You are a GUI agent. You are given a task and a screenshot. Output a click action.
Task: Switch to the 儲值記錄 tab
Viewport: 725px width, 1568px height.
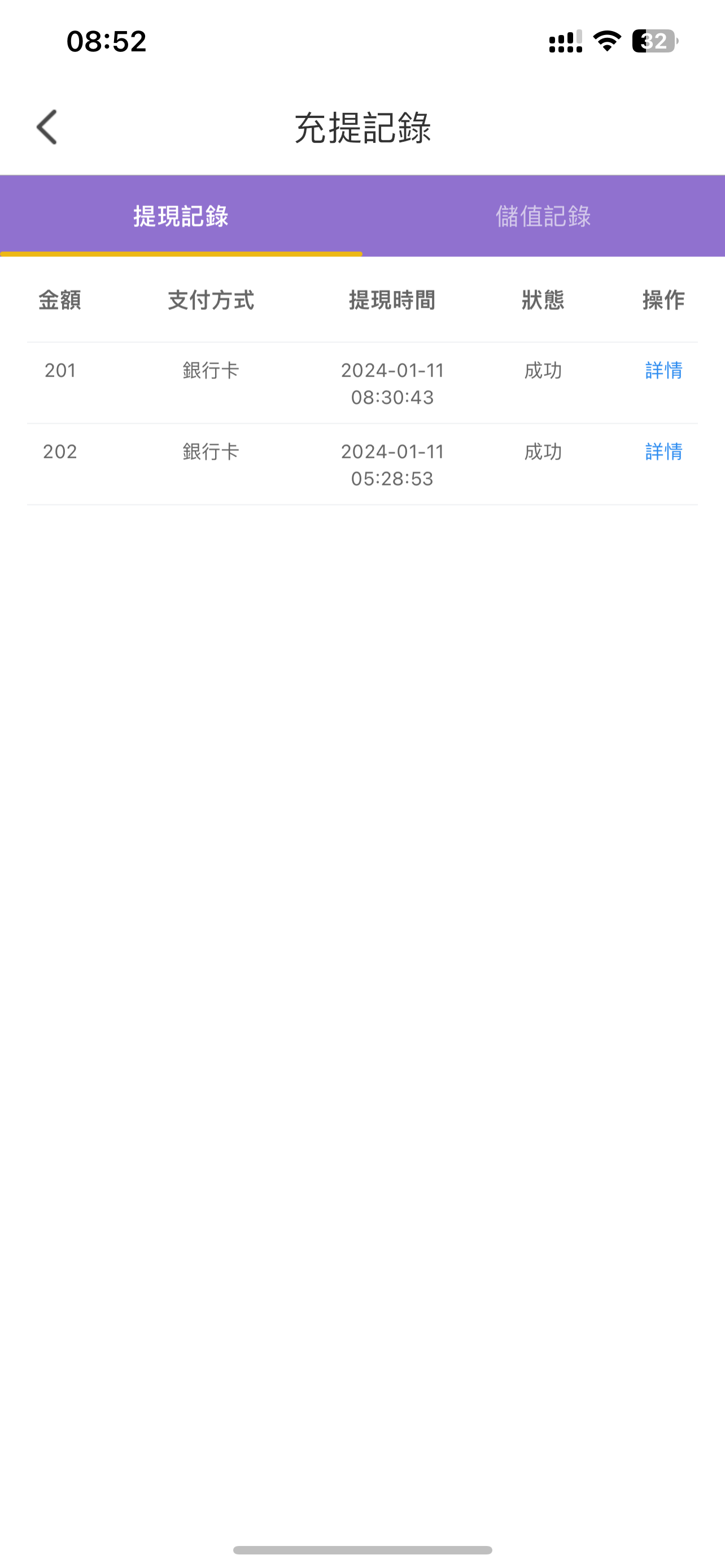pos(543,216)
